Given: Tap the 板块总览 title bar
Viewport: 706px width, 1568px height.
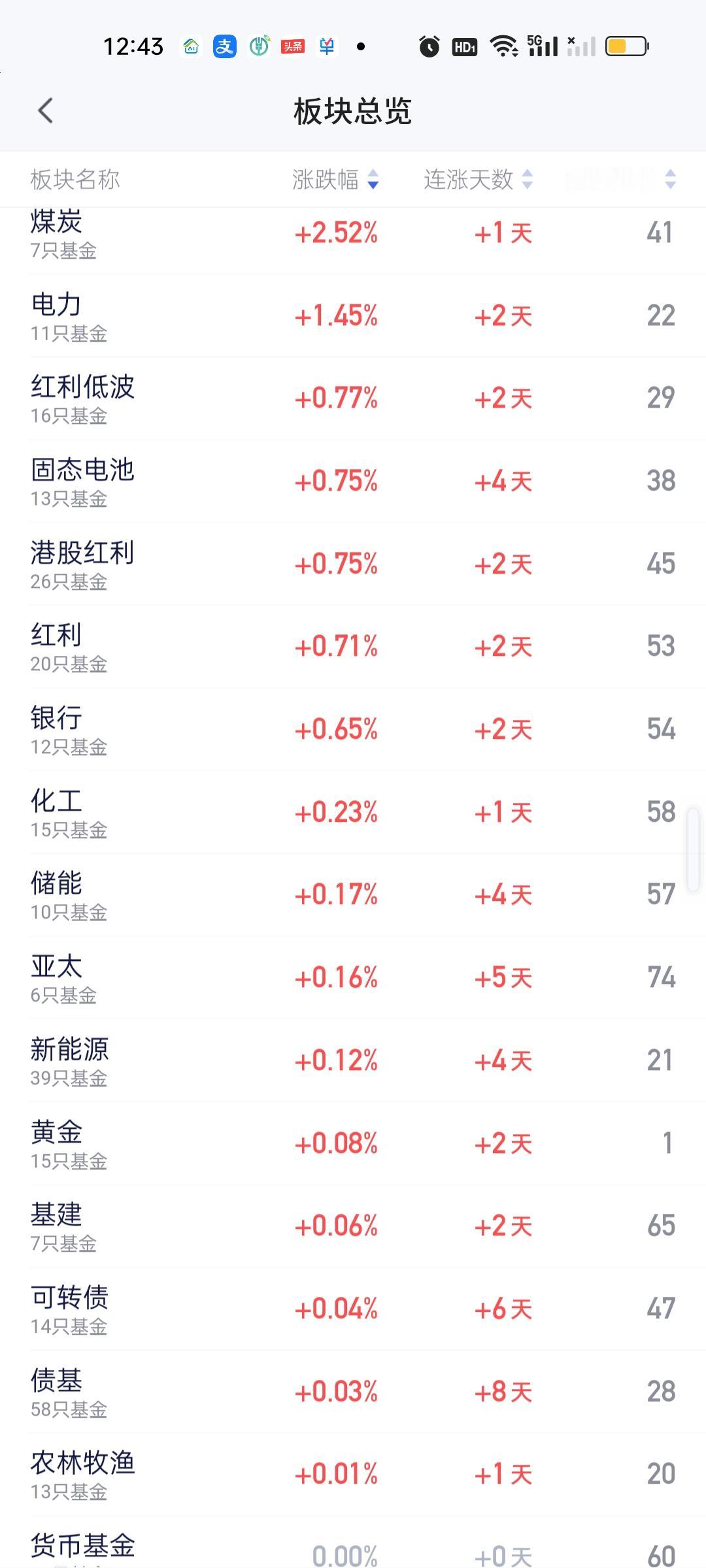Looking at the screenshot, I should tap(353, 111).
